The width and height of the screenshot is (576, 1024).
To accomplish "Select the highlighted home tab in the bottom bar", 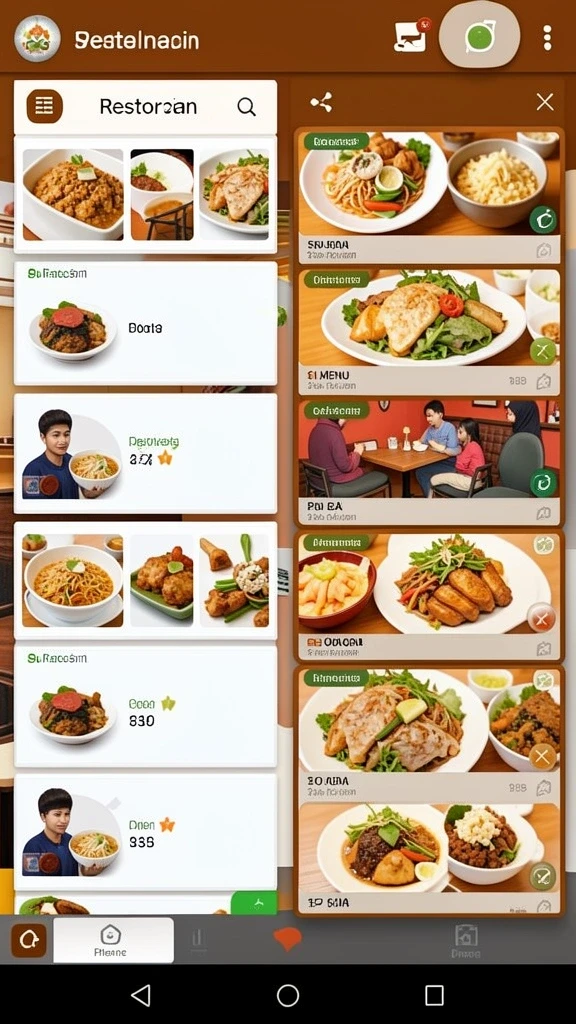I will click(113, 940).
